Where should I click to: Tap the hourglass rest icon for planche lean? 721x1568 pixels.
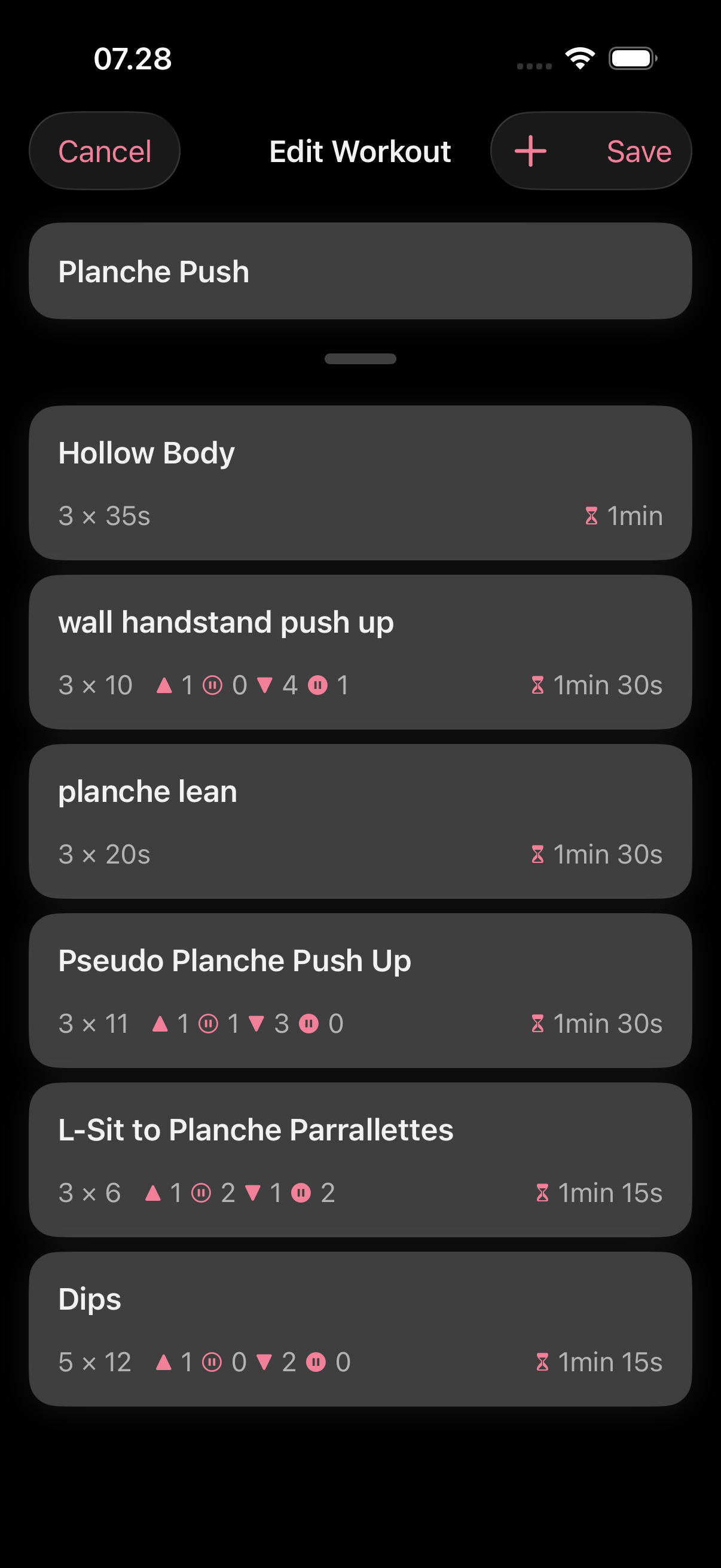coord(537,854)
